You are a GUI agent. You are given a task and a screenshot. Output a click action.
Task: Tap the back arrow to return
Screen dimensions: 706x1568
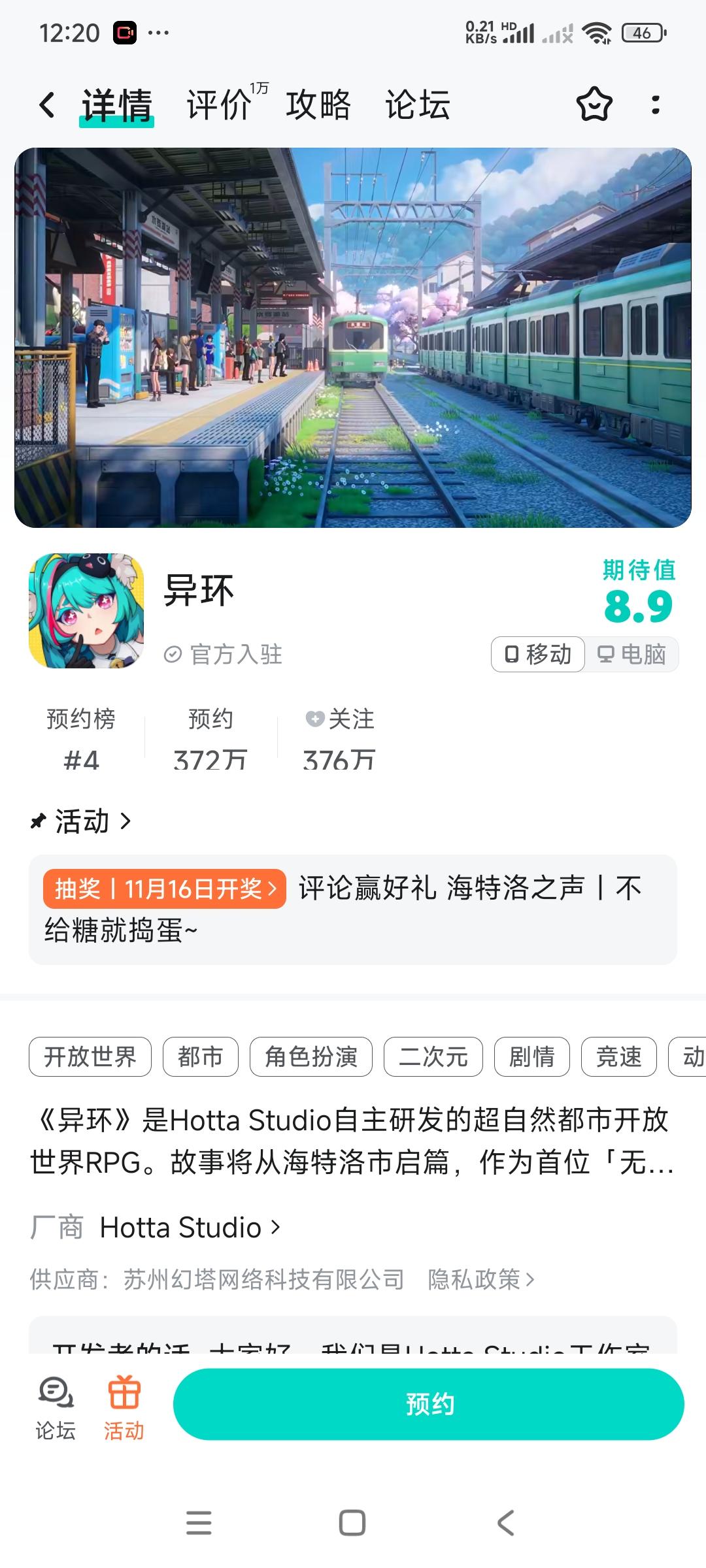click(46, 105)
